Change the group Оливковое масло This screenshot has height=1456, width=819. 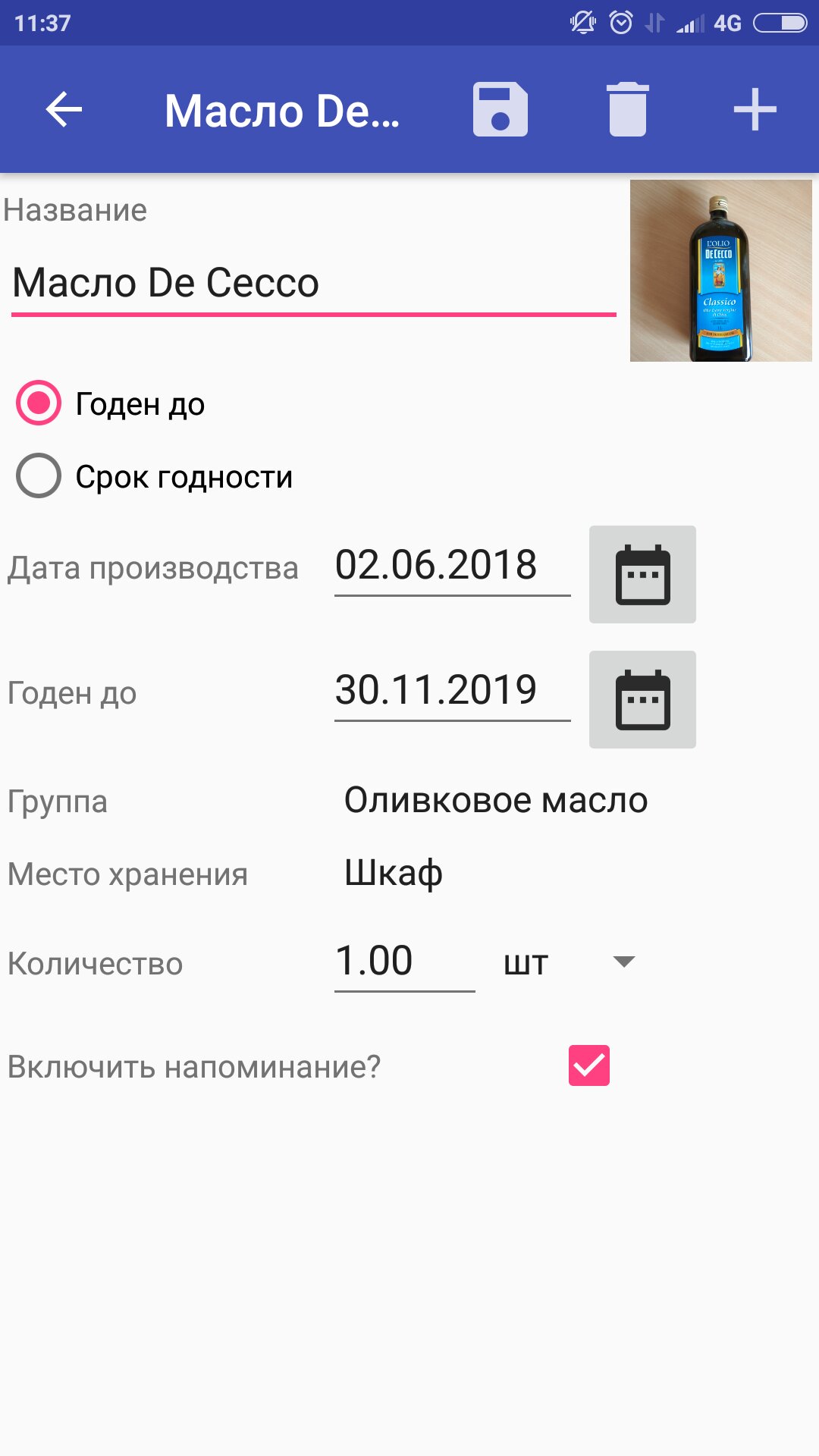point(496,800)
